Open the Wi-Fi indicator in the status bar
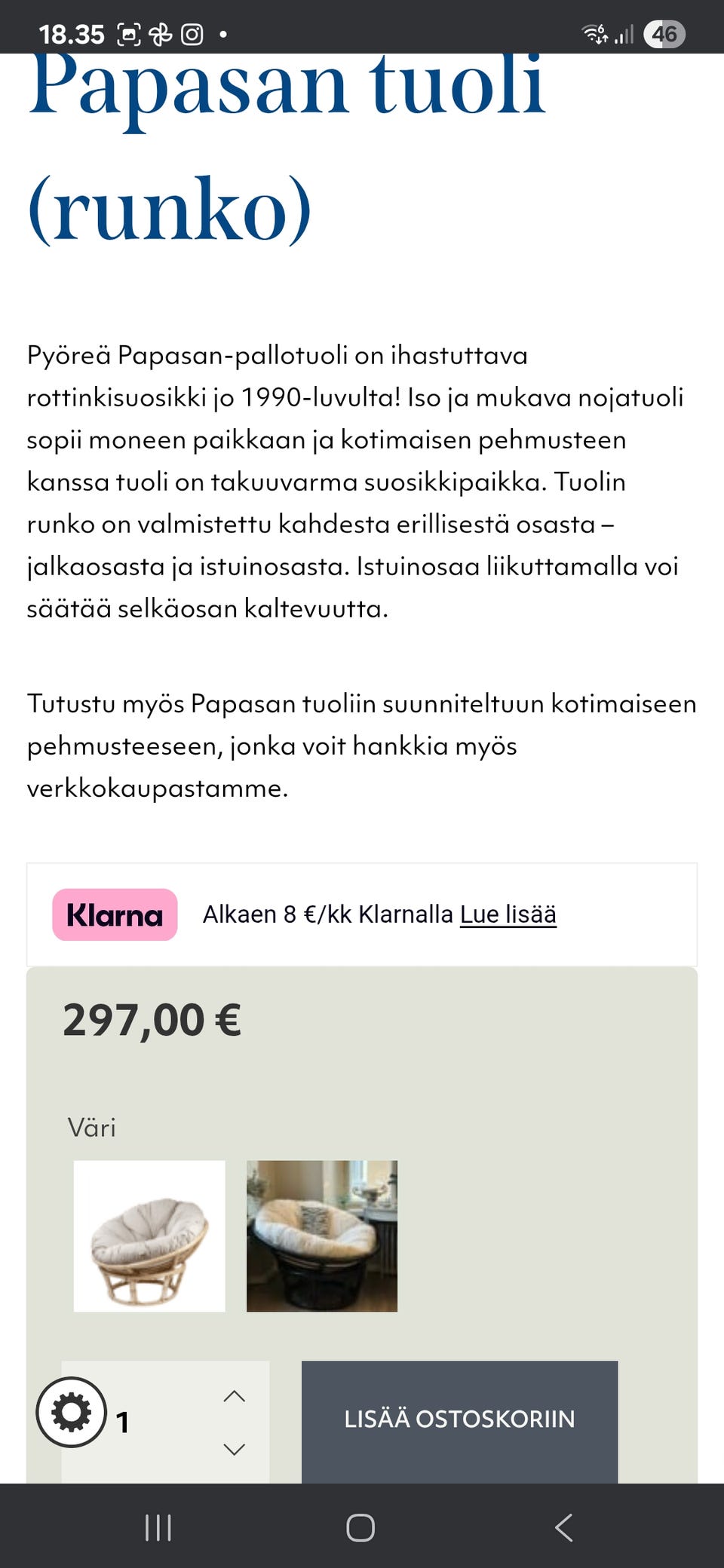Viewport: 724px width, 1568px height. (593, 33)
